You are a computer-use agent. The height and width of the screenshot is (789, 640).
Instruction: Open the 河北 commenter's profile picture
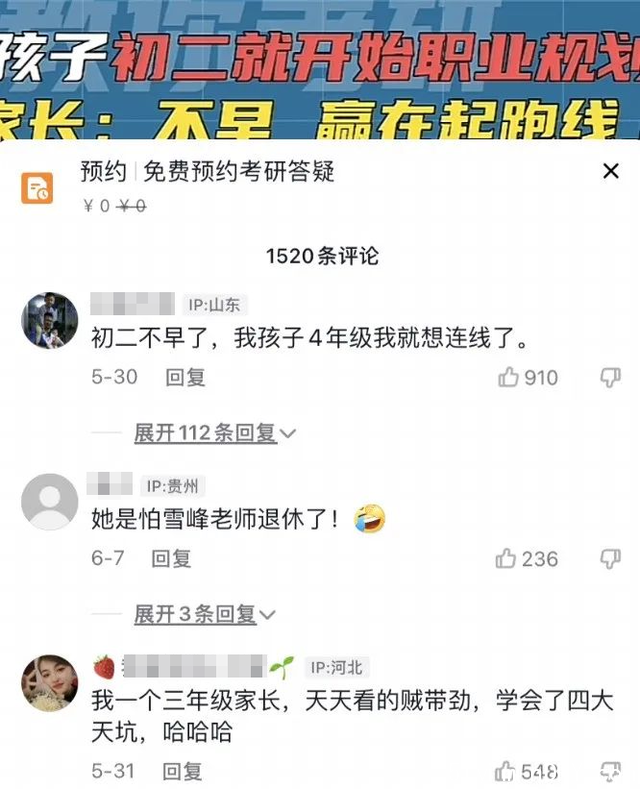pos(49,683)
